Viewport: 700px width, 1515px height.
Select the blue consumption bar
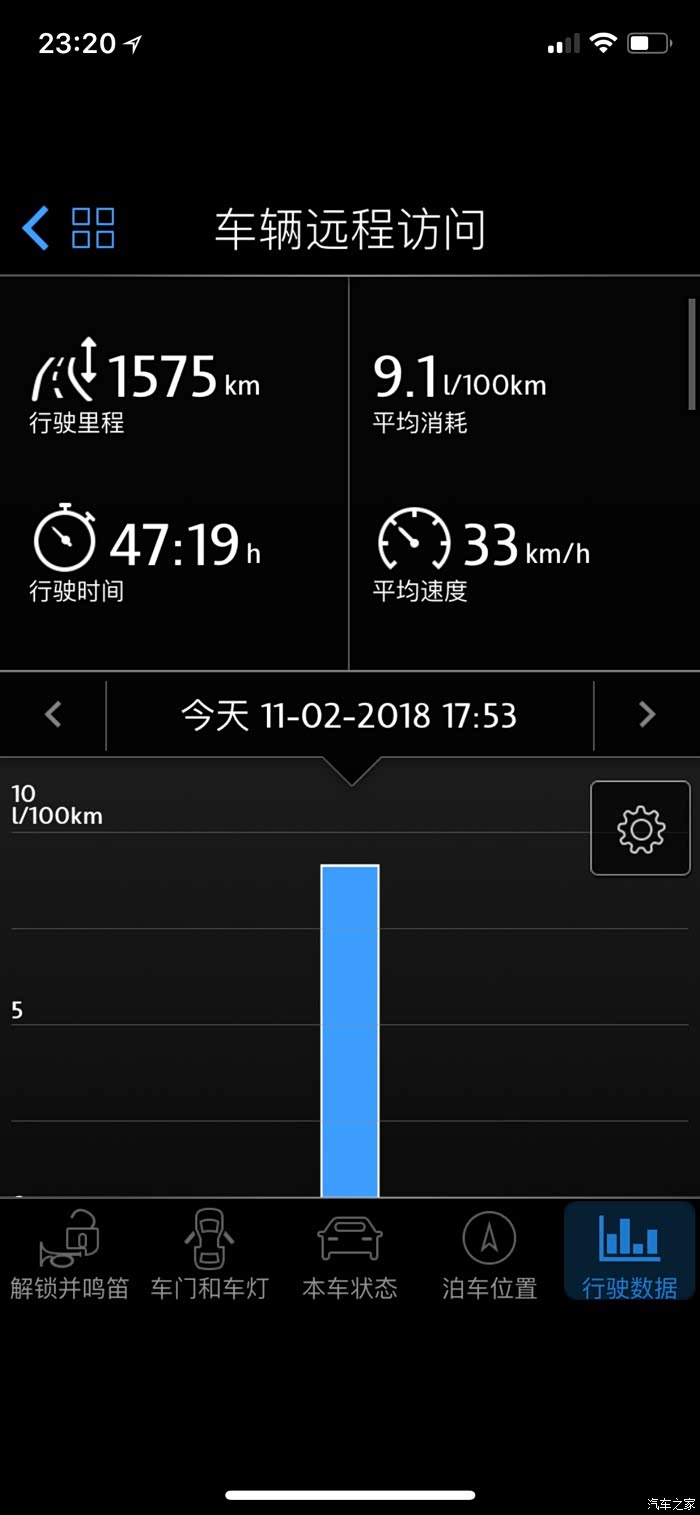pyautogui.click(x=350, y=1030)
